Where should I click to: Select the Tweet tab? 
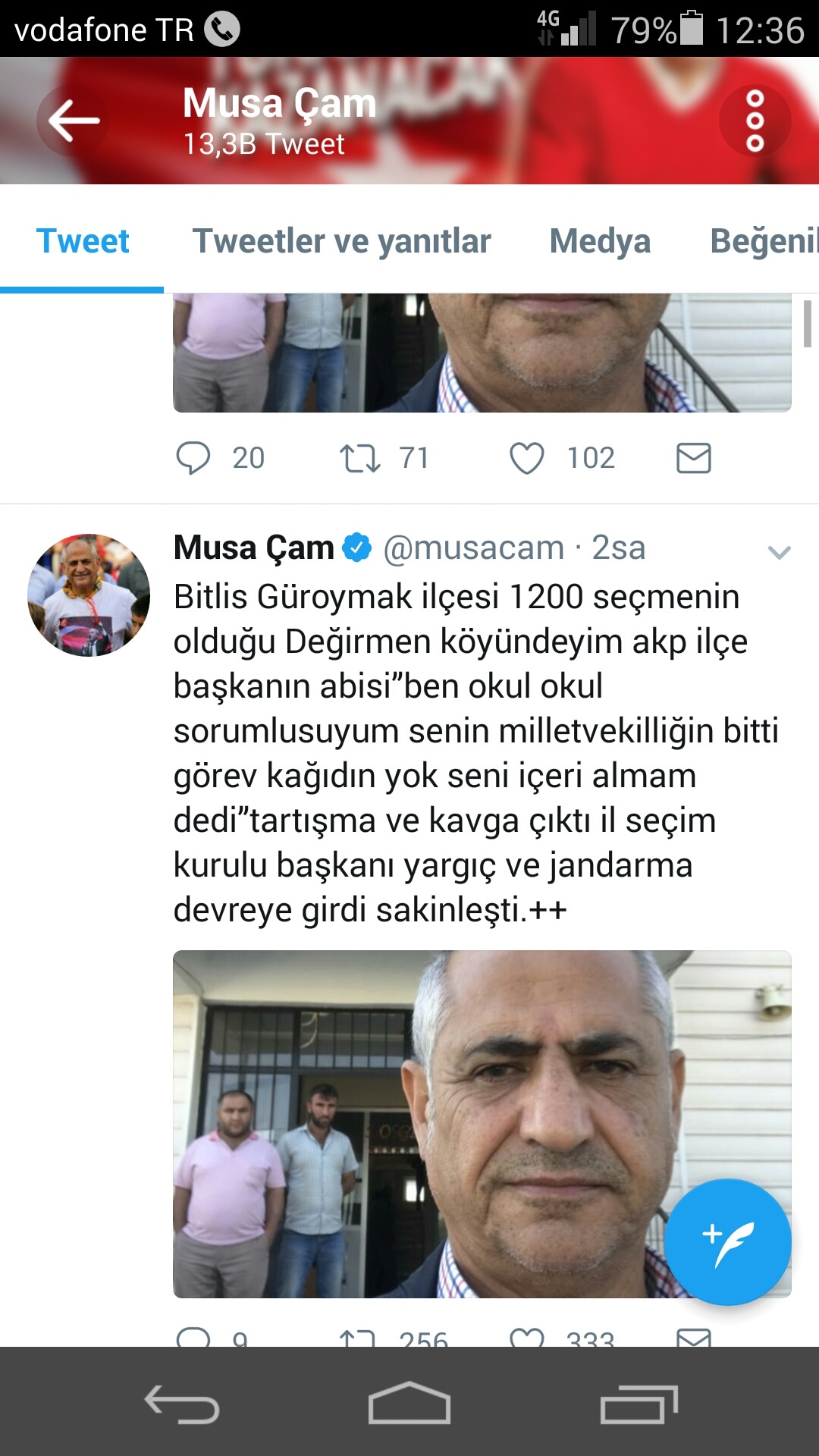coord(83,241)
